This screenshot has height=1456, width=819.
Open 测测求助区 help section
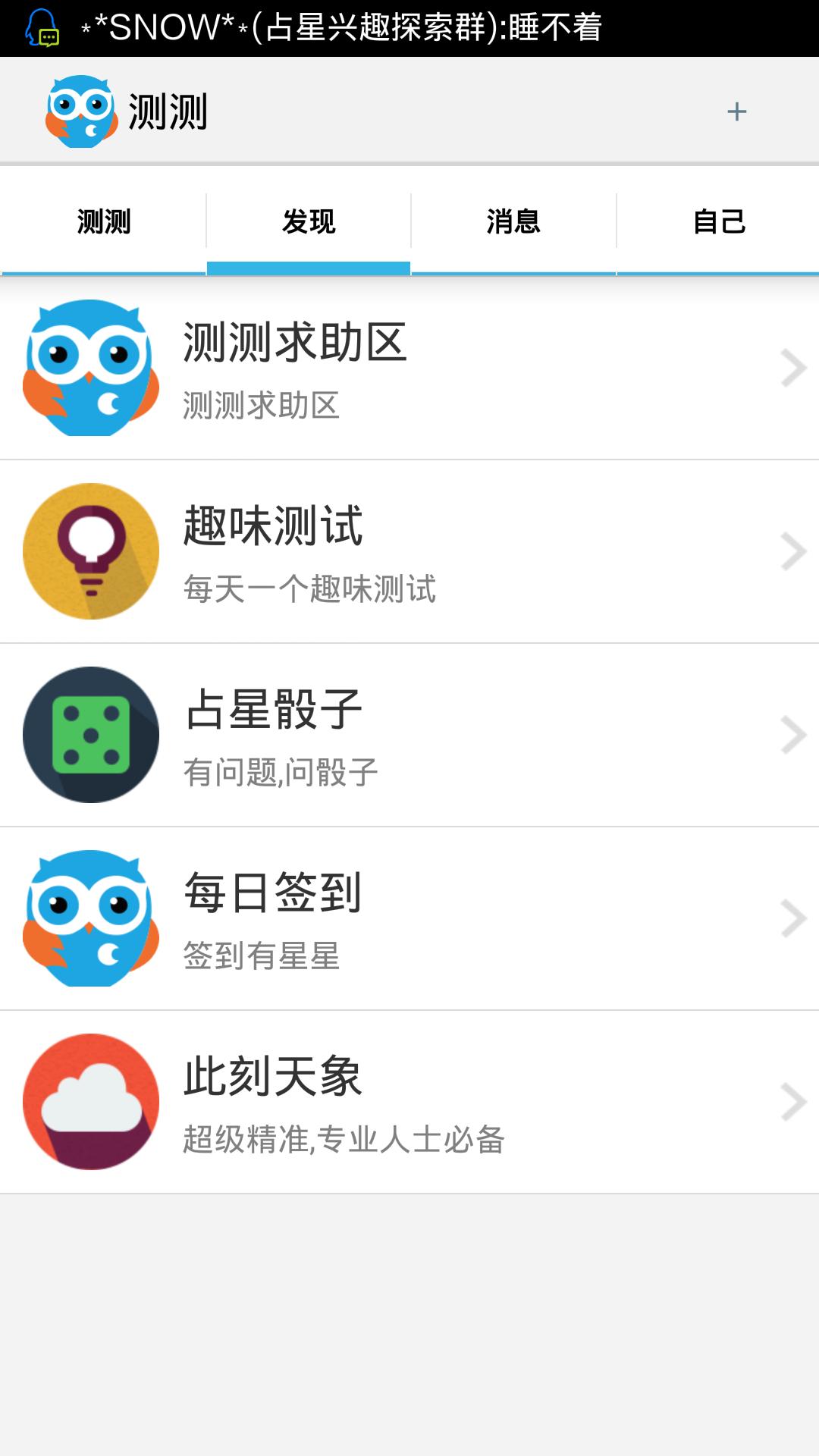point(409,369)
